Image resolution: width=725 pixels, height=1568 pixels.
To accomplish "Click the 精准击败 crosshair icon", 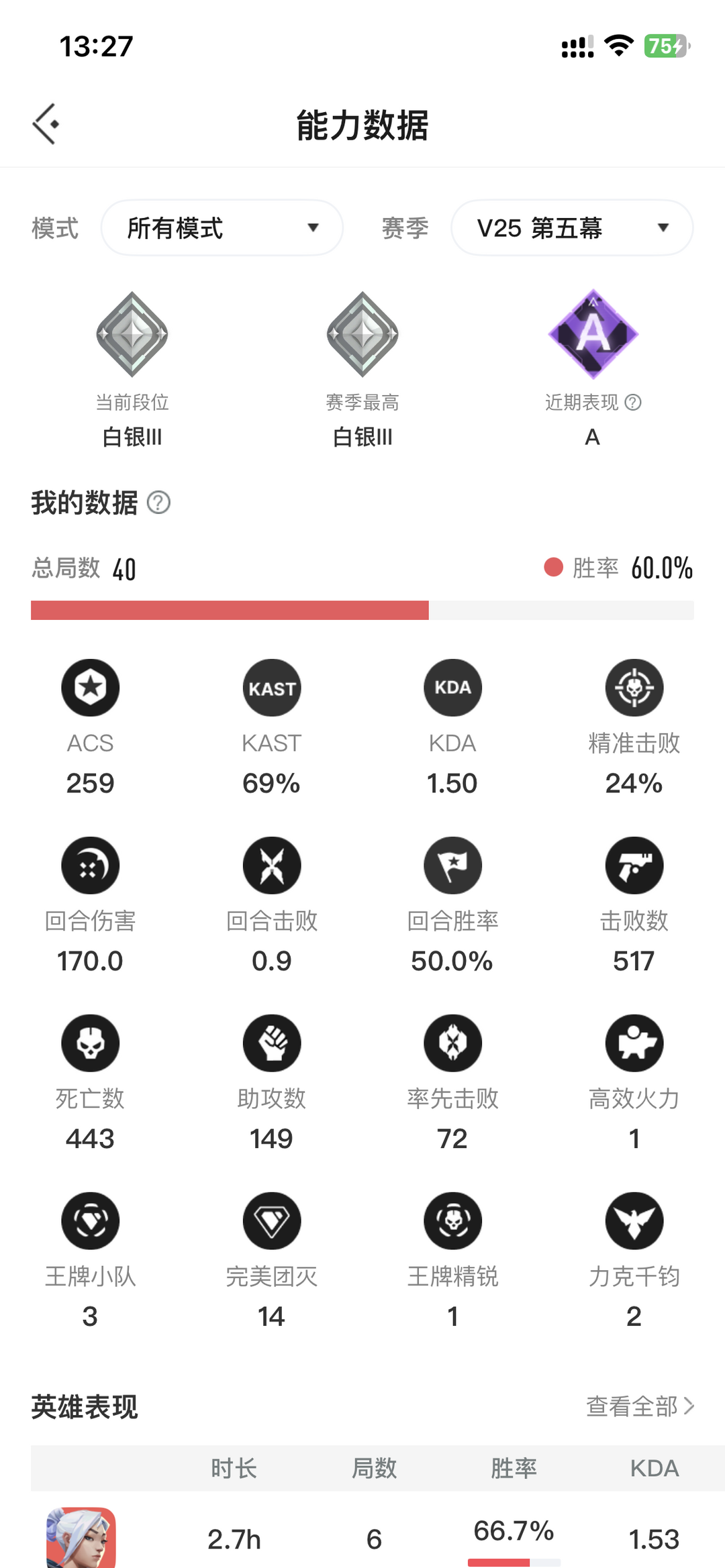I will [634, 687].
